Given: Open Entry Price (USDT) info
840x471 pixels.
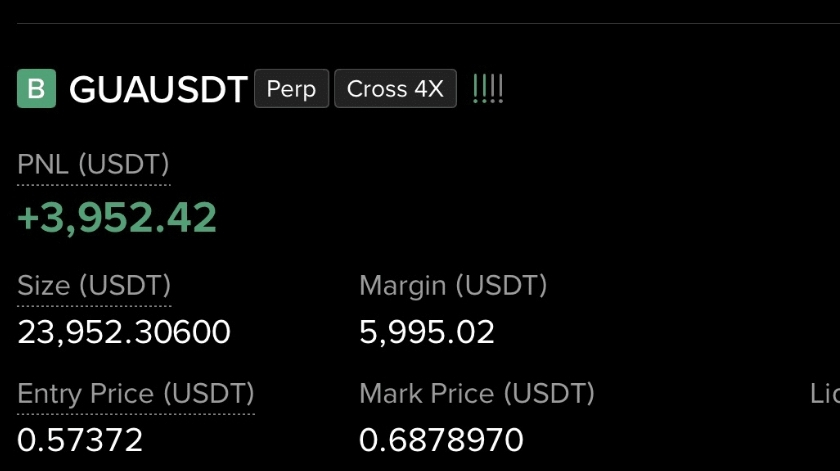Looking at the screenshot, I should coord(136,394).
